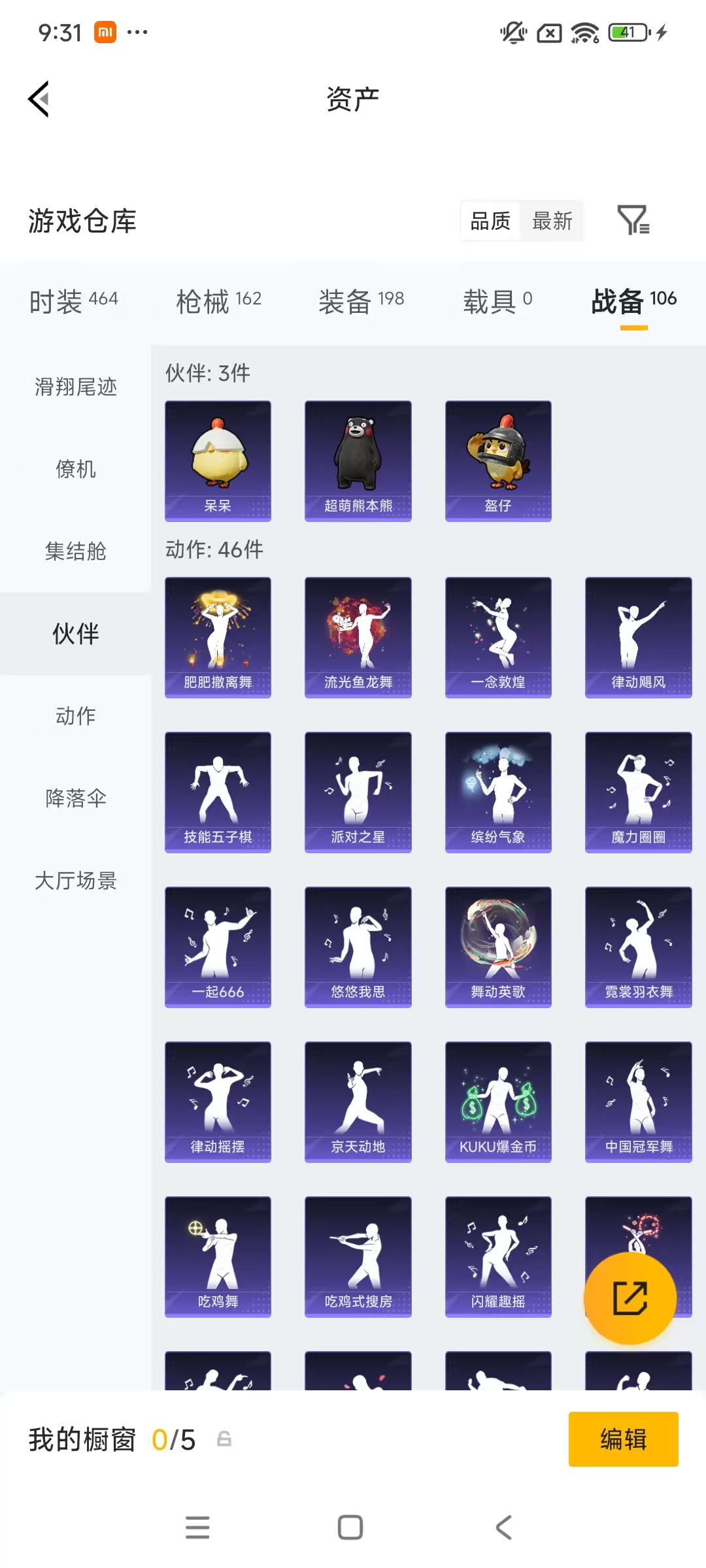Tap the lock icon beside 我的橱窗
Screen dimensions: 706x1568
tap(222, 1439)
